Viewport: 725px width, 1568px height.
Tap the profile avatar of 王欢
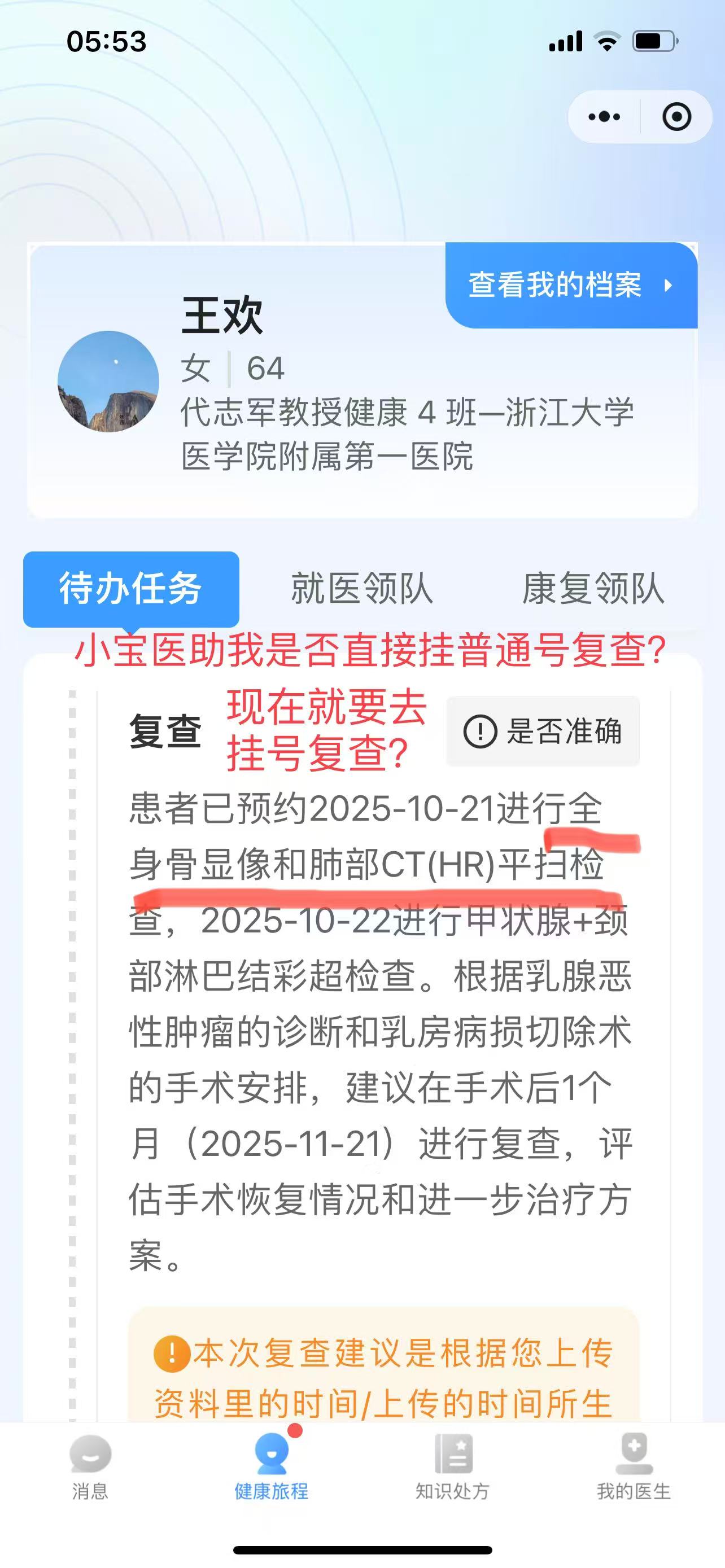pyautogui.click(x=108, y=382)
